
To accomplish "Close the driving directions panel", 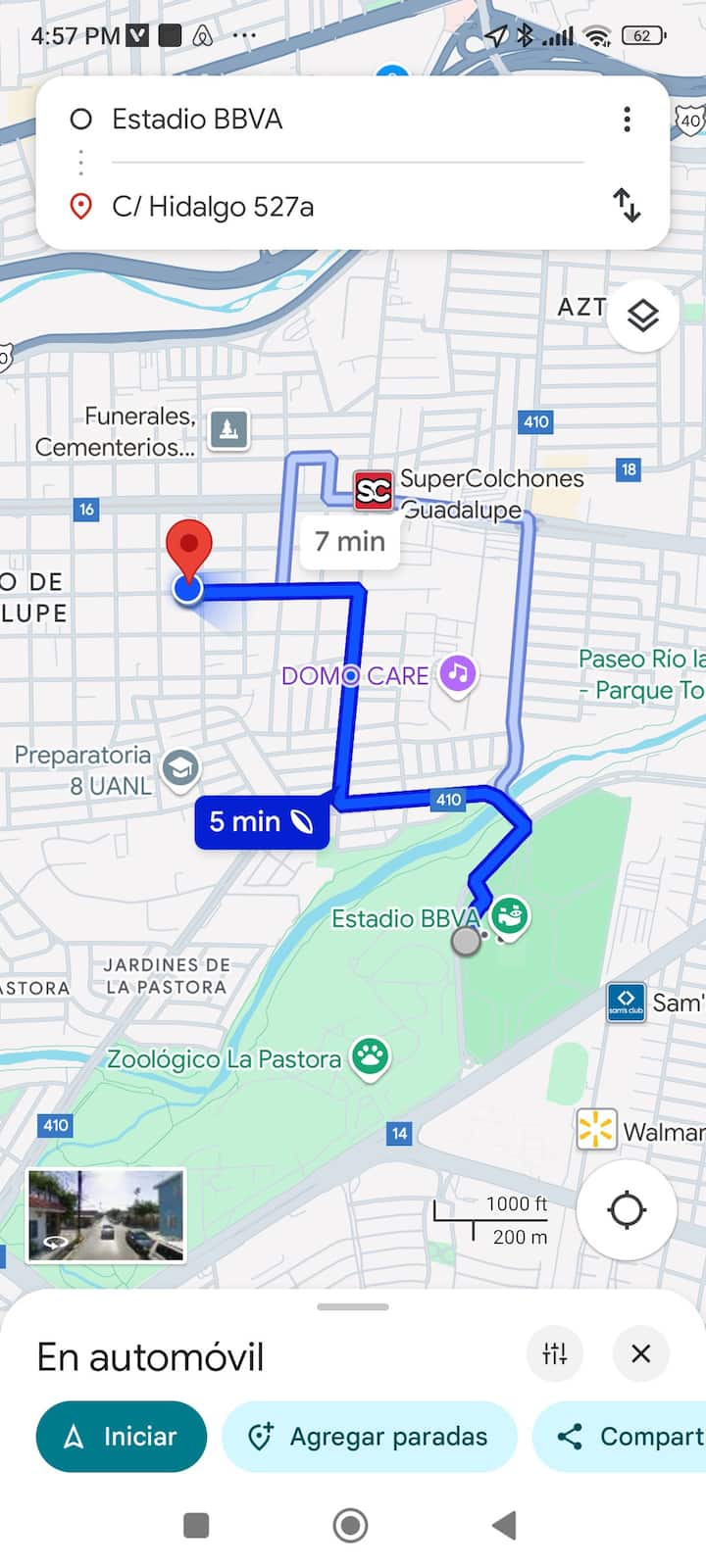I will 640,1353.
